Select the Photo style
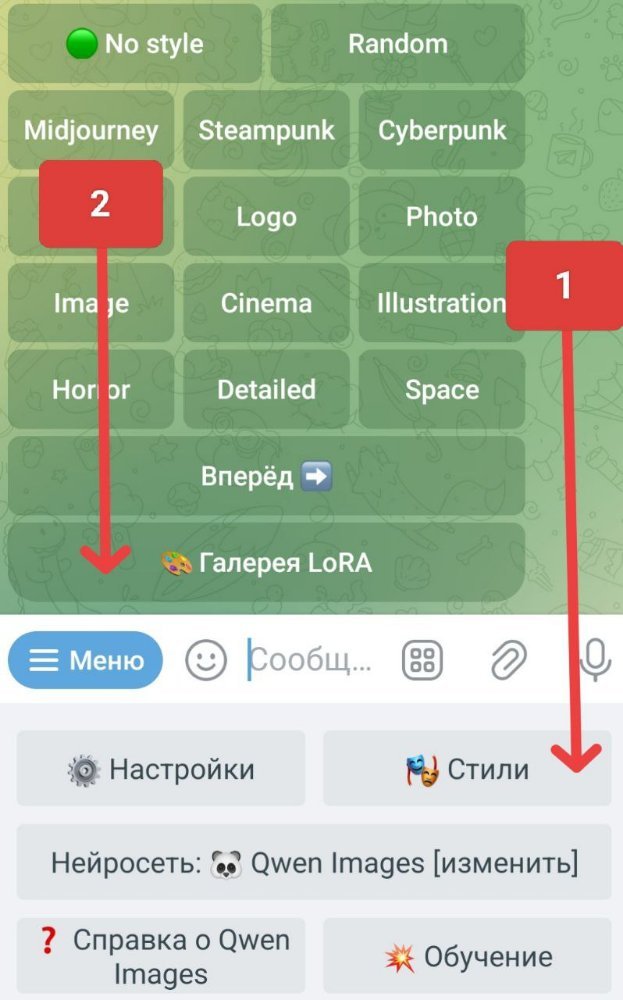 pos(442,217)
